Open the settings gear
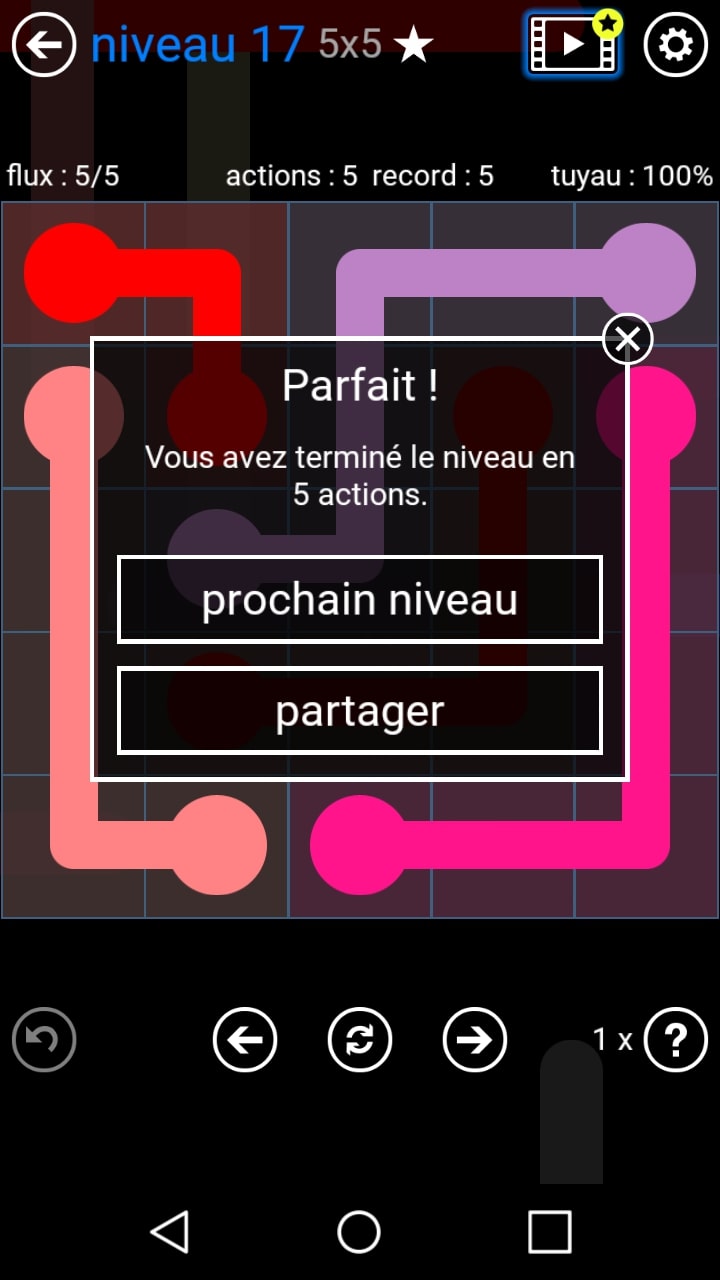Image resolution: width=720 pixels, height=1280 pixels. [675, 45]
